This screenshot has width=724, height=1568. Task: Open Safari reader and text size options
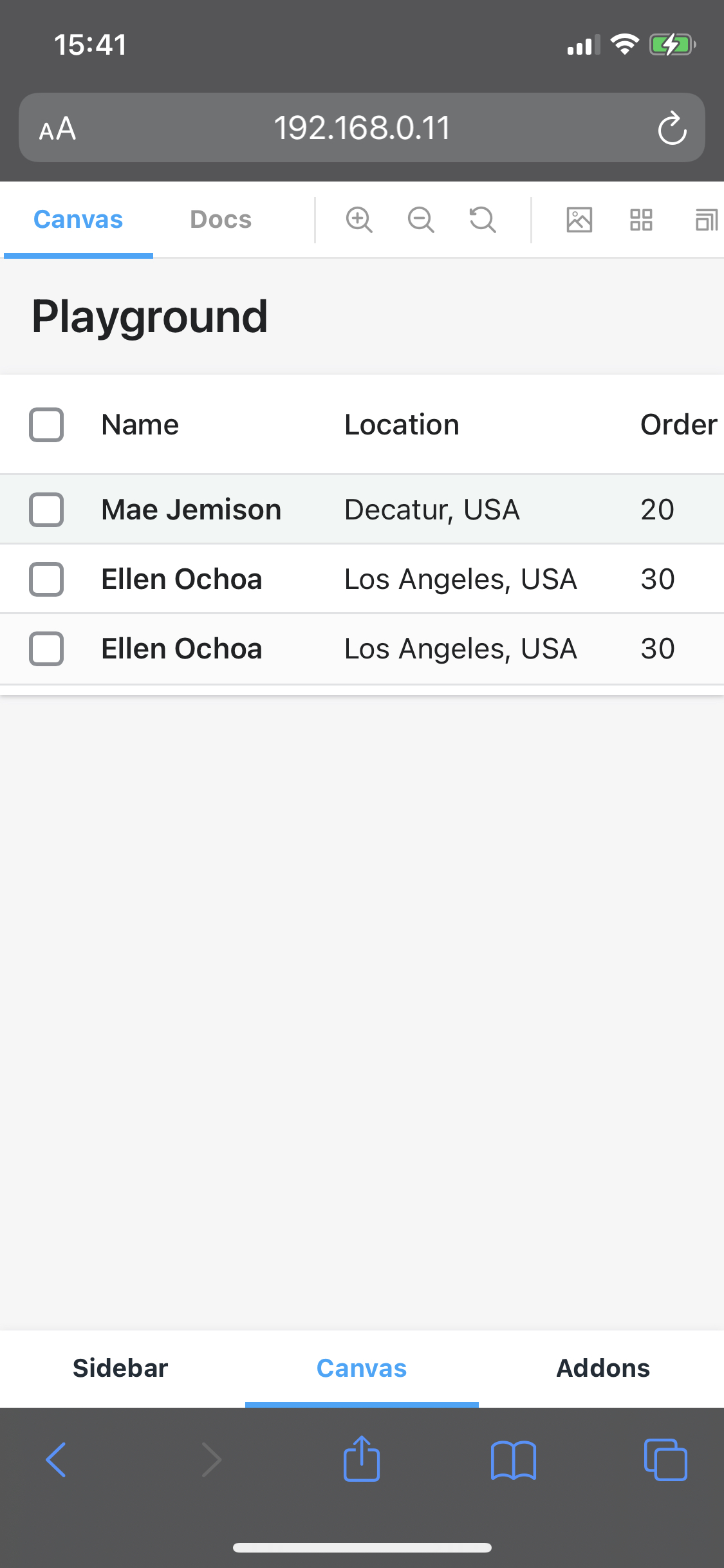pos(57,129)
